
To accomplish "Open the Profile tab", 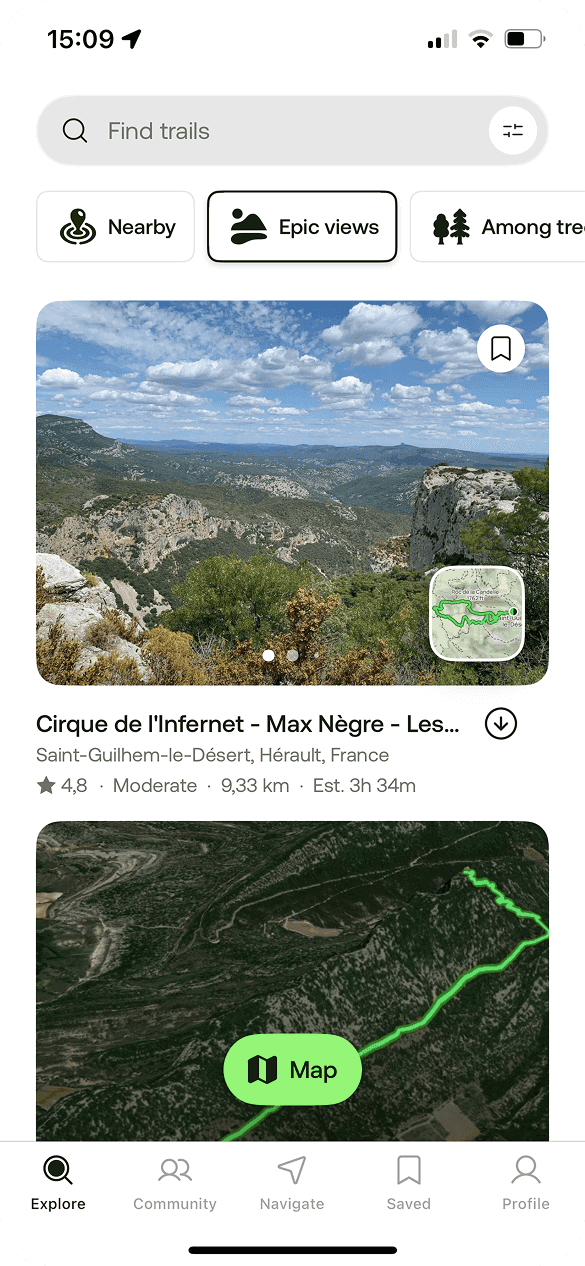I will coord(526,1182).
